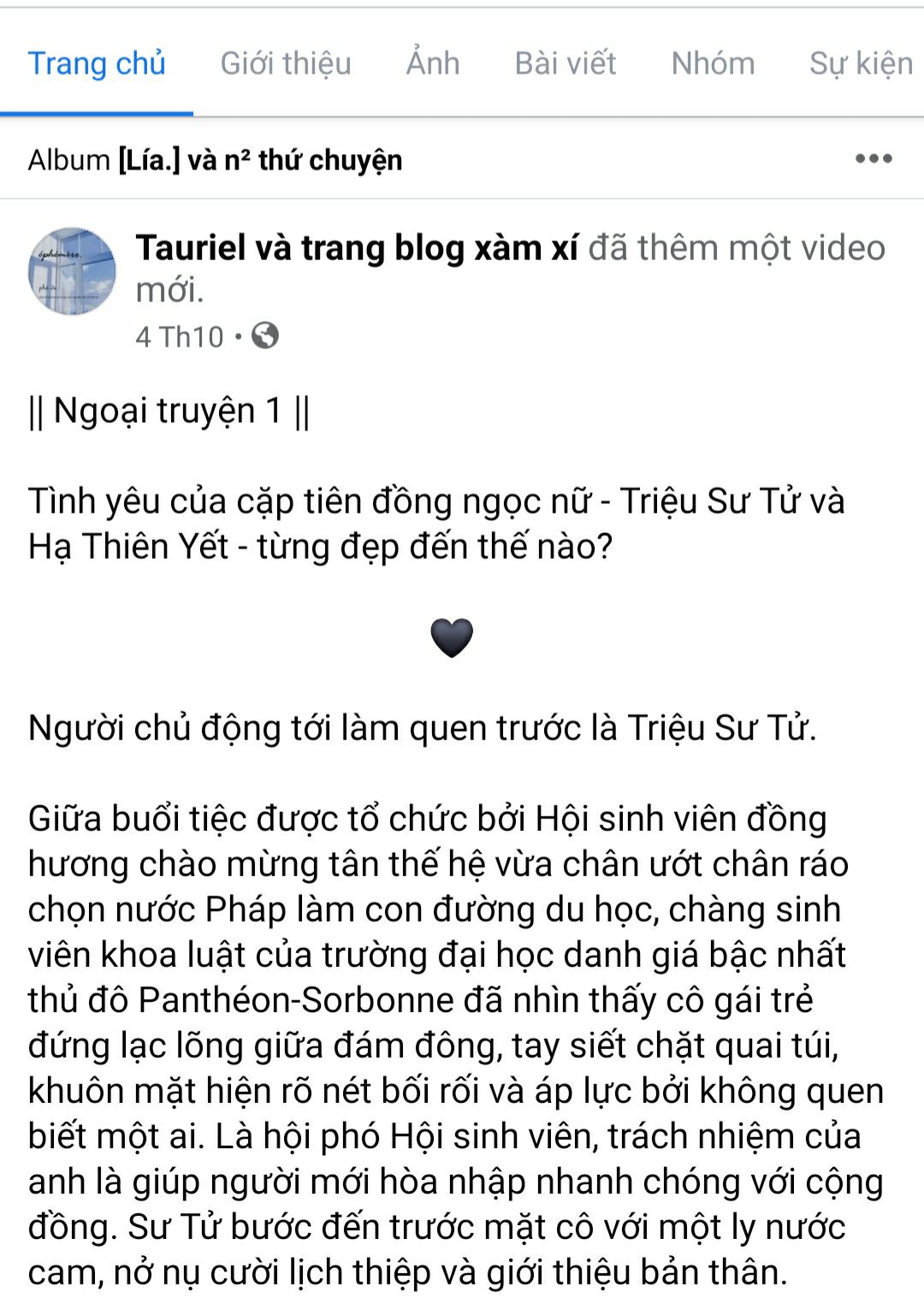This screenshot has width=924, height=1310.
Task: Switch to the Trang chủ tab
Action: 96,63
